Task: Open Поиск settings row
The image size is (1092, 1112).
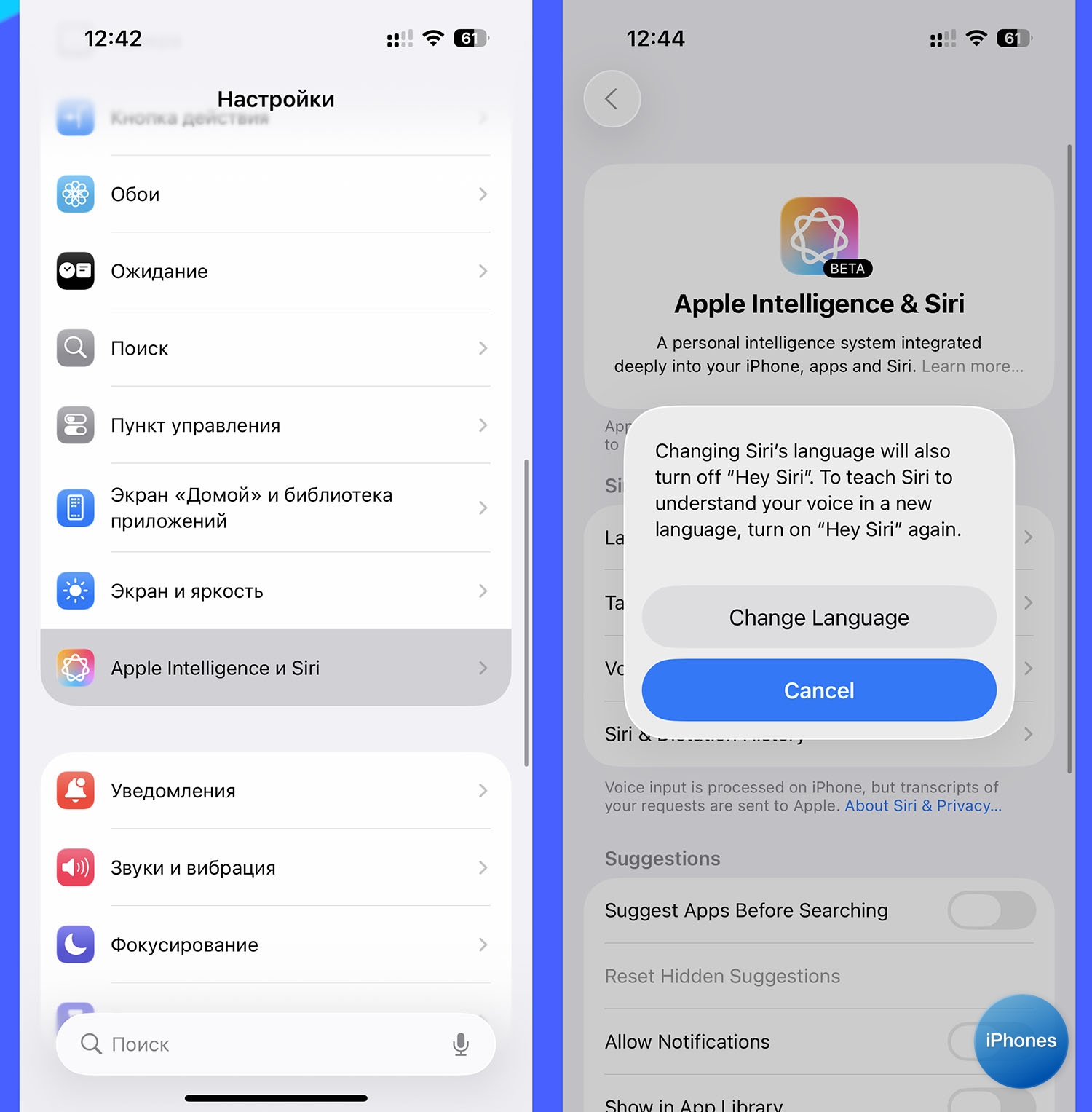Action: pos(275,349)
